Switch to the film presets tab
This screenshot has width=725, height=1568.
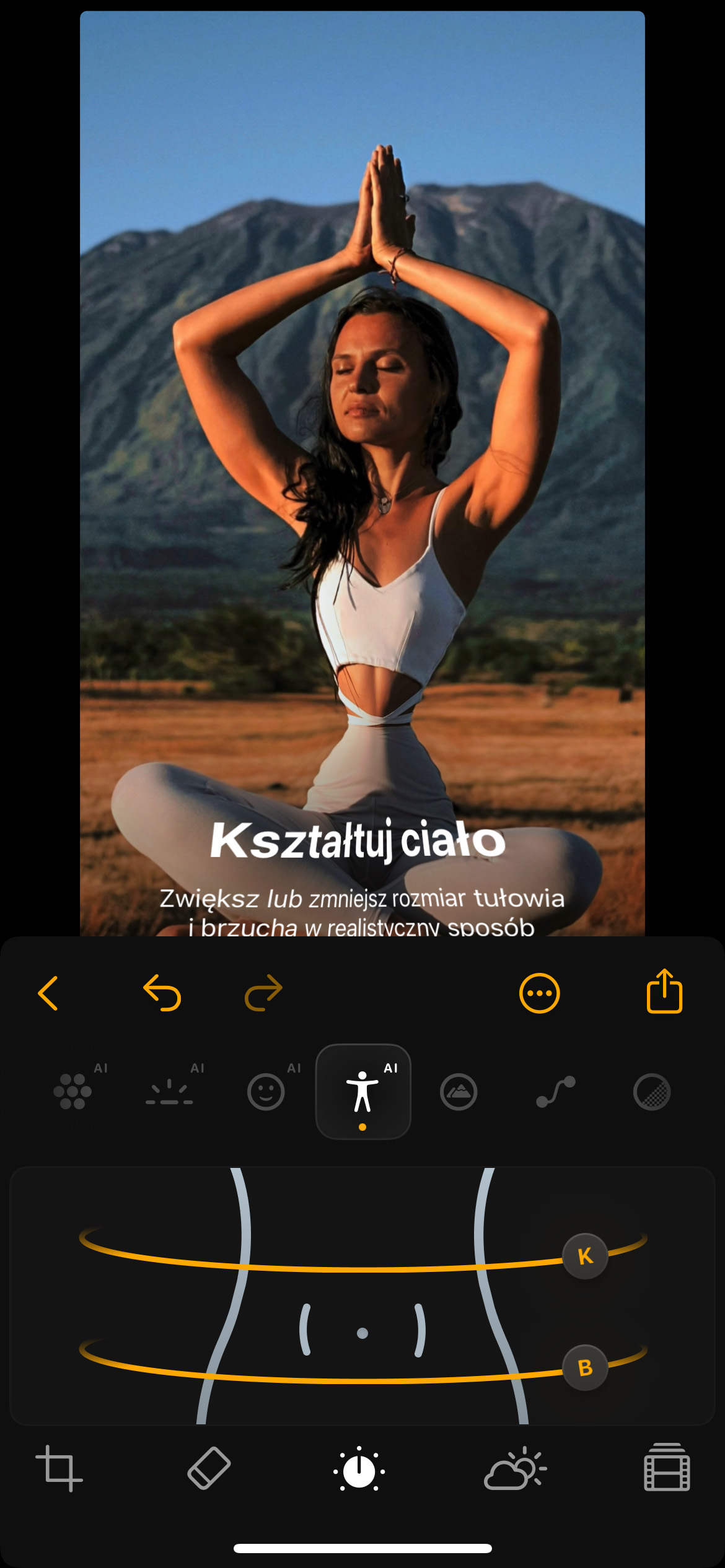pyautogui.click(x=667, y=1468)
